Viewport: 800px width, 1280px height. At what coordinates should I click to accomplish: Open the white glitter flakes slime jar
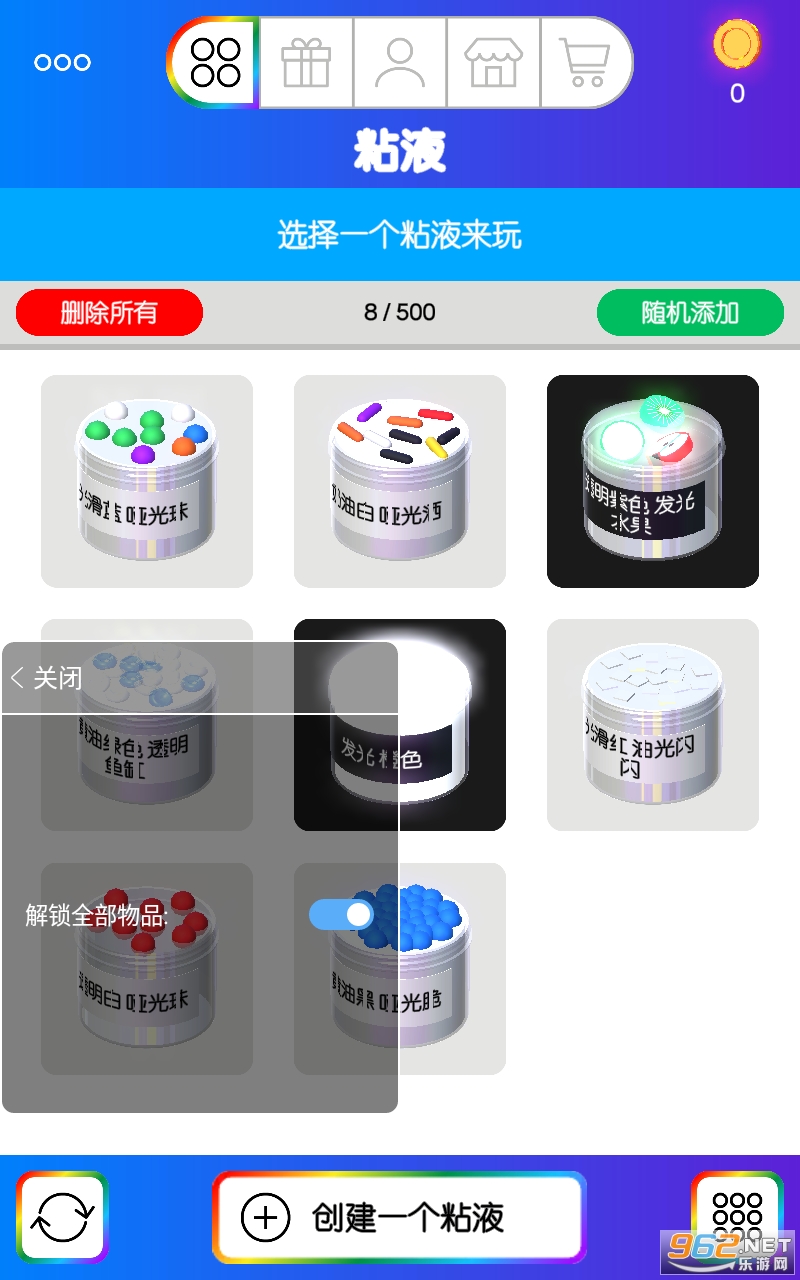point(653,725)
